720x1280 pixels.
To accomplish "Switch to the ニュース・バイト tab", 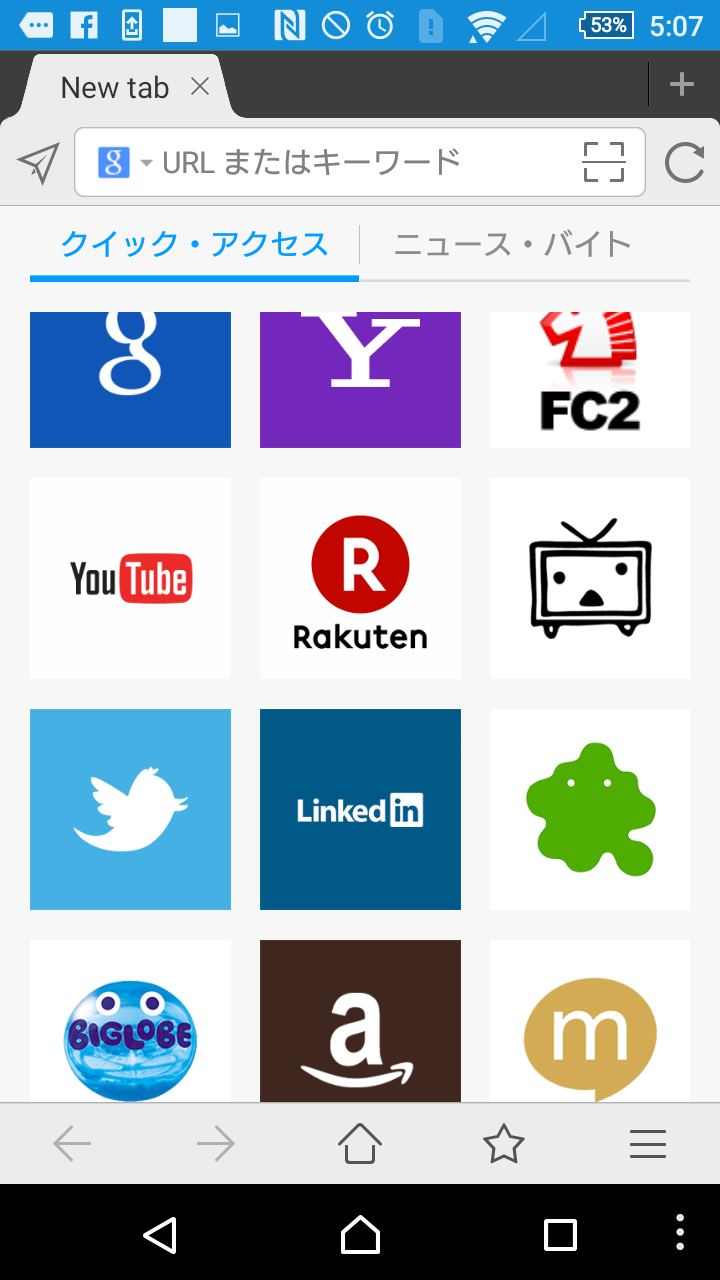I will click(513, 244).
